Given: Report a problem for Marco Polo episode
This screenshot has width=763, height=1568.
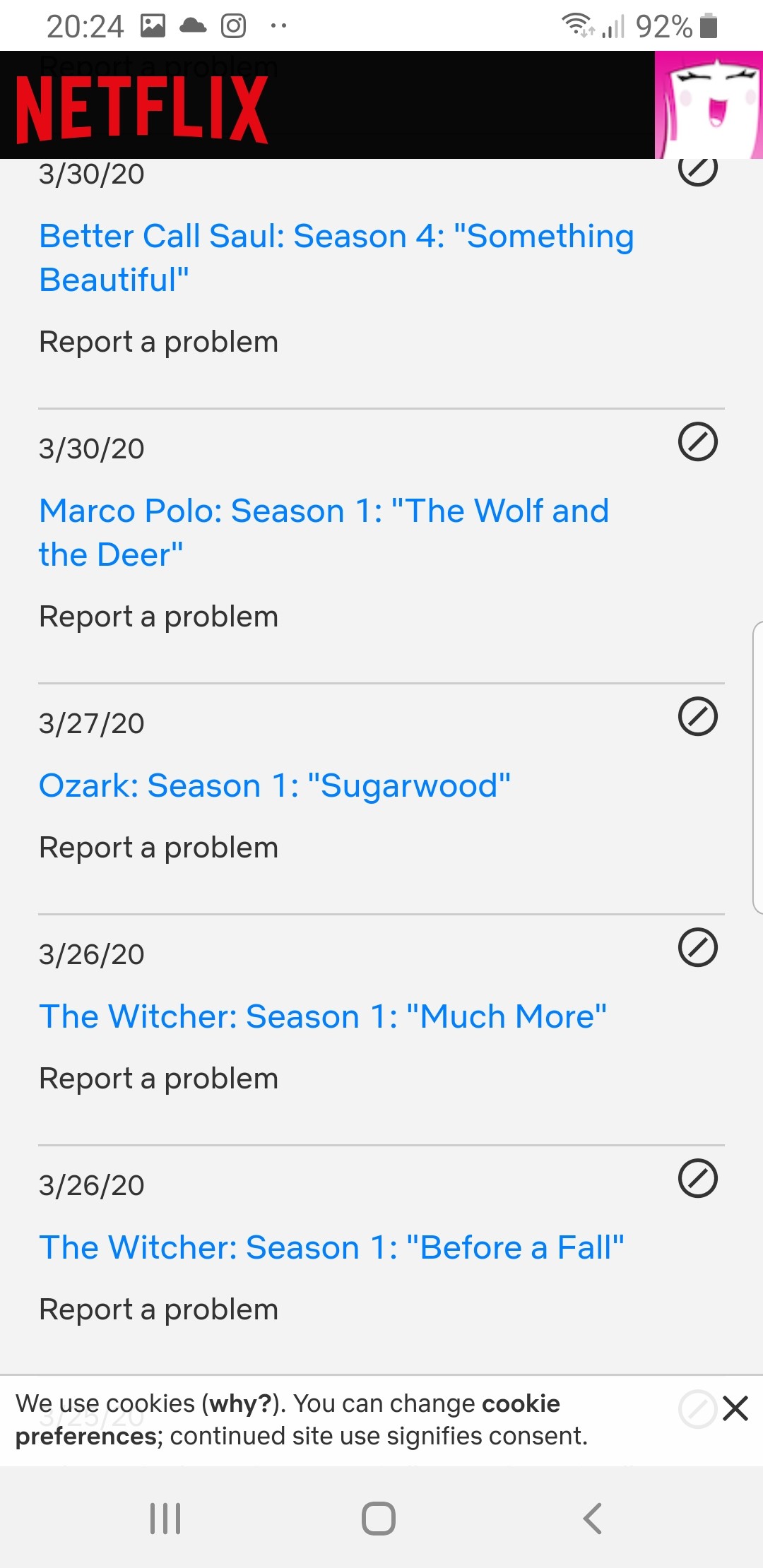Looking at the screenshot, I should (x=159, y=617).
